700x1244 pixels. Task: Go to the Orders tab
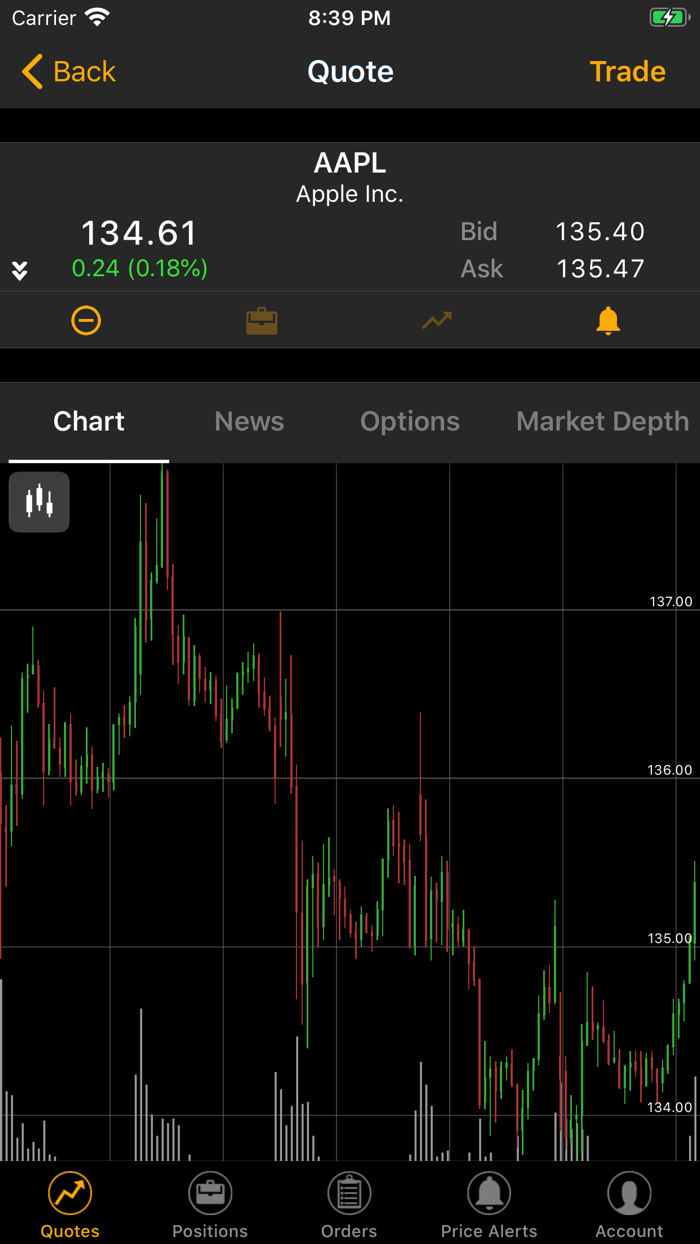(349, 1205)
